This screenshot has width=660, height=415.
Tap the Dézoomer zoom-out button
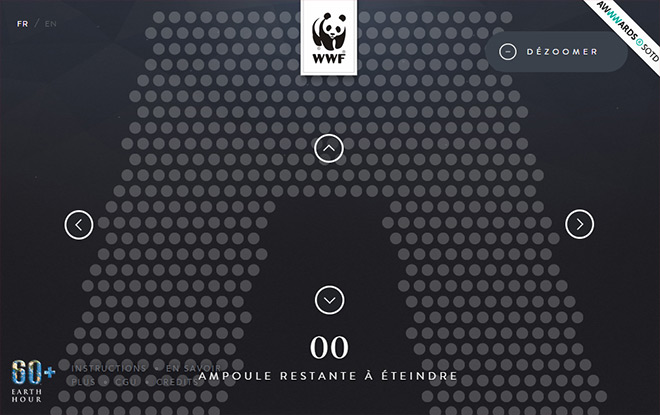coord(558,51)
